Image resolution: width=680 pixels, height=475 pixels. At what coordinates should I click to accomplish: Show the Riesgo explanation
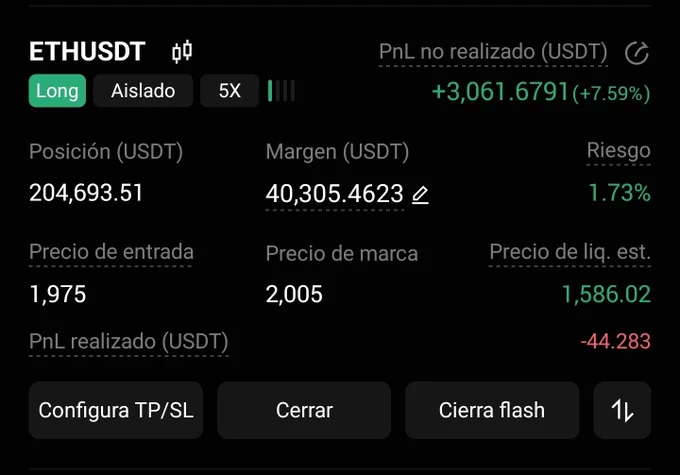coord(618,151)
